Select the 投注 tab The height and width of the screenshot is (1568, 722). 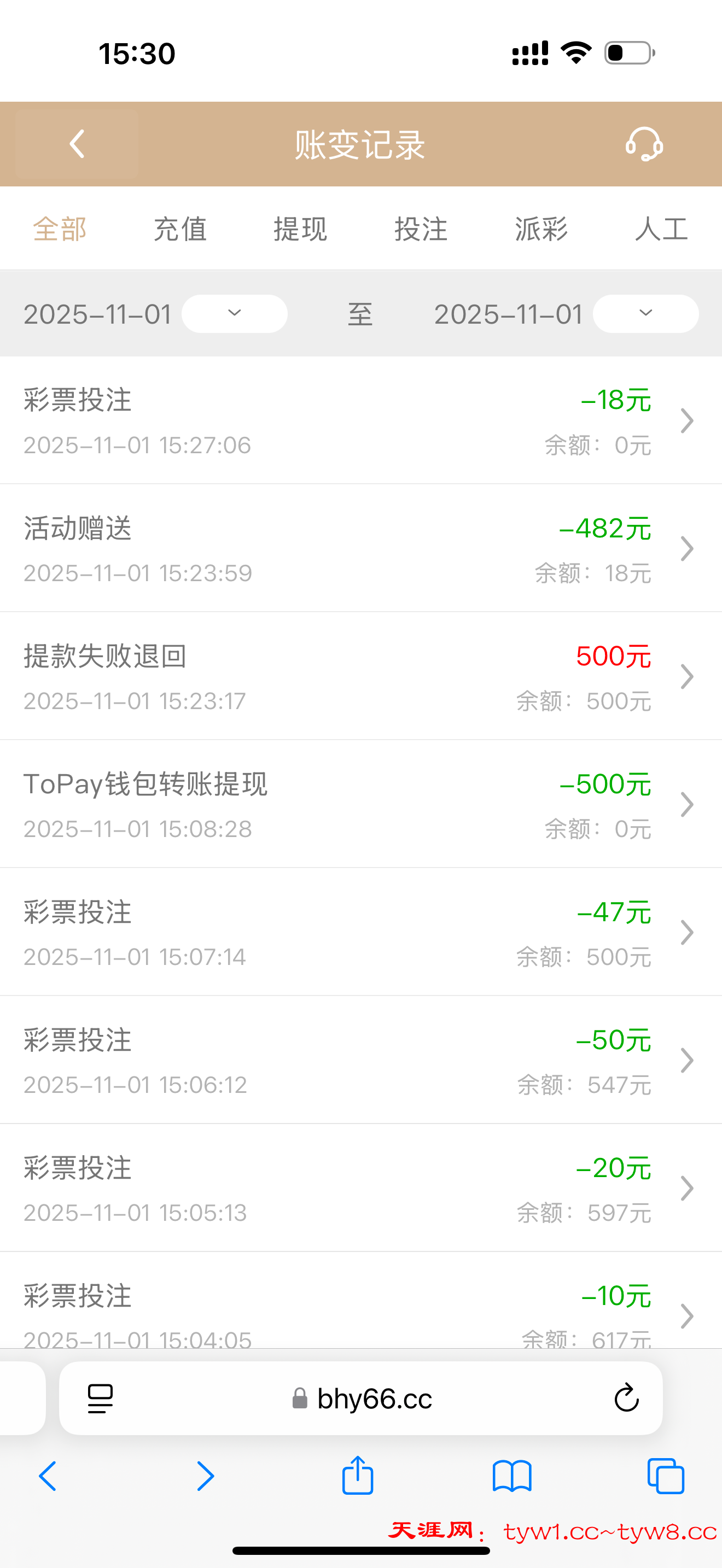tap(421, 230)
